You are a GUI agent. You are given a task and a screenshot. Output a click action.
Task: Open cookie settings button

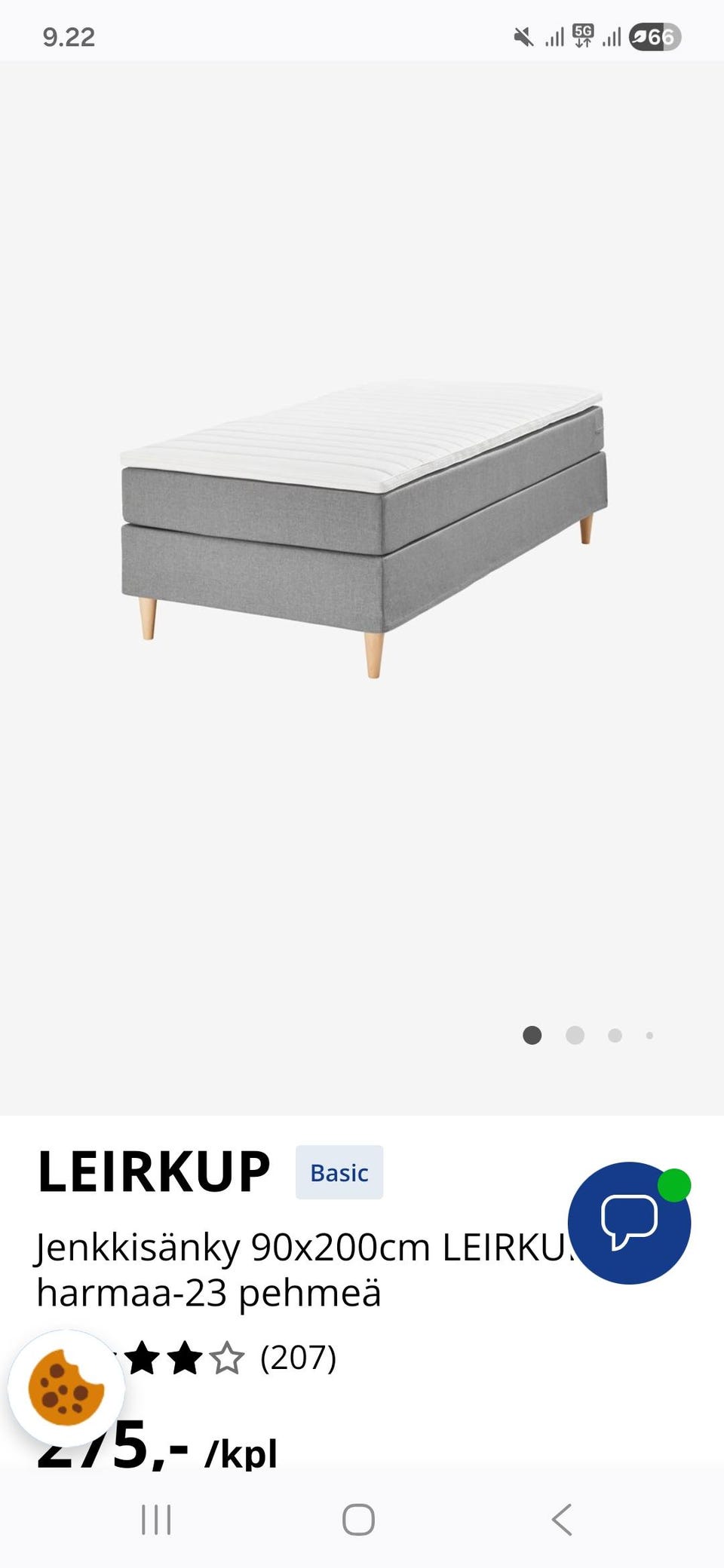coord(66,1389)
